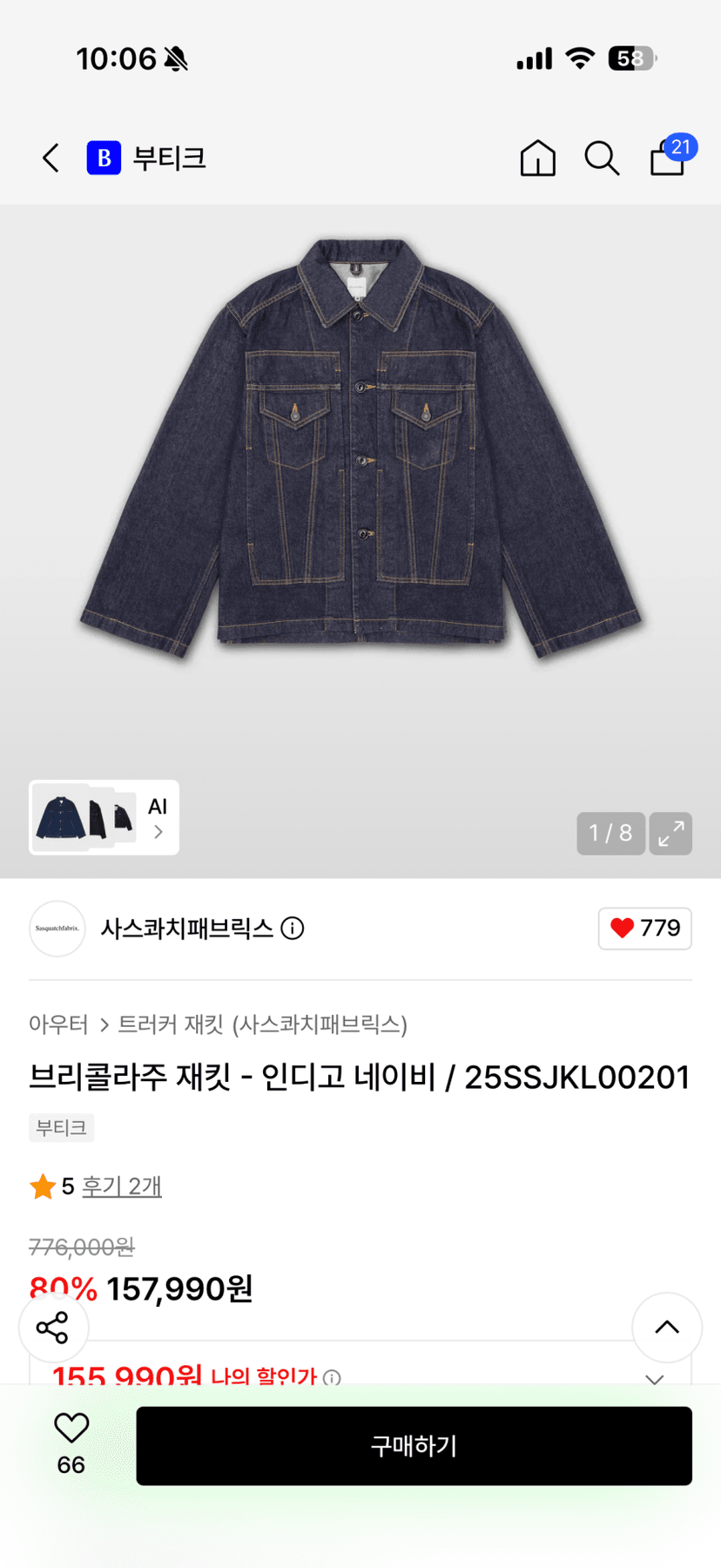This screenshot has width=721, height=1568.
Task: Expand the 나의 할인가 discount details
Action: pos(655,1378)
